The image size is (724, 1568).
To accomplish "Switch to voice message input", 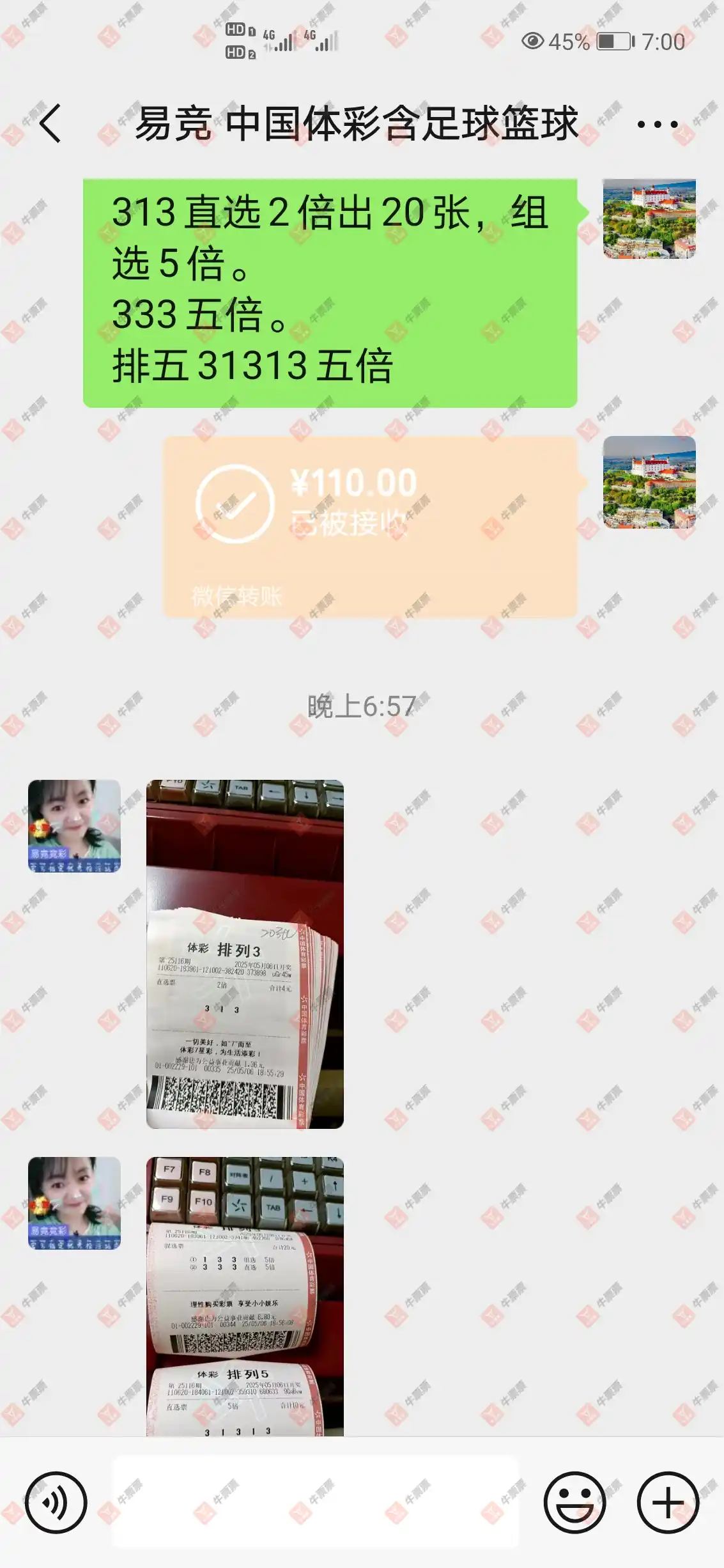I will coord(56,1502).
